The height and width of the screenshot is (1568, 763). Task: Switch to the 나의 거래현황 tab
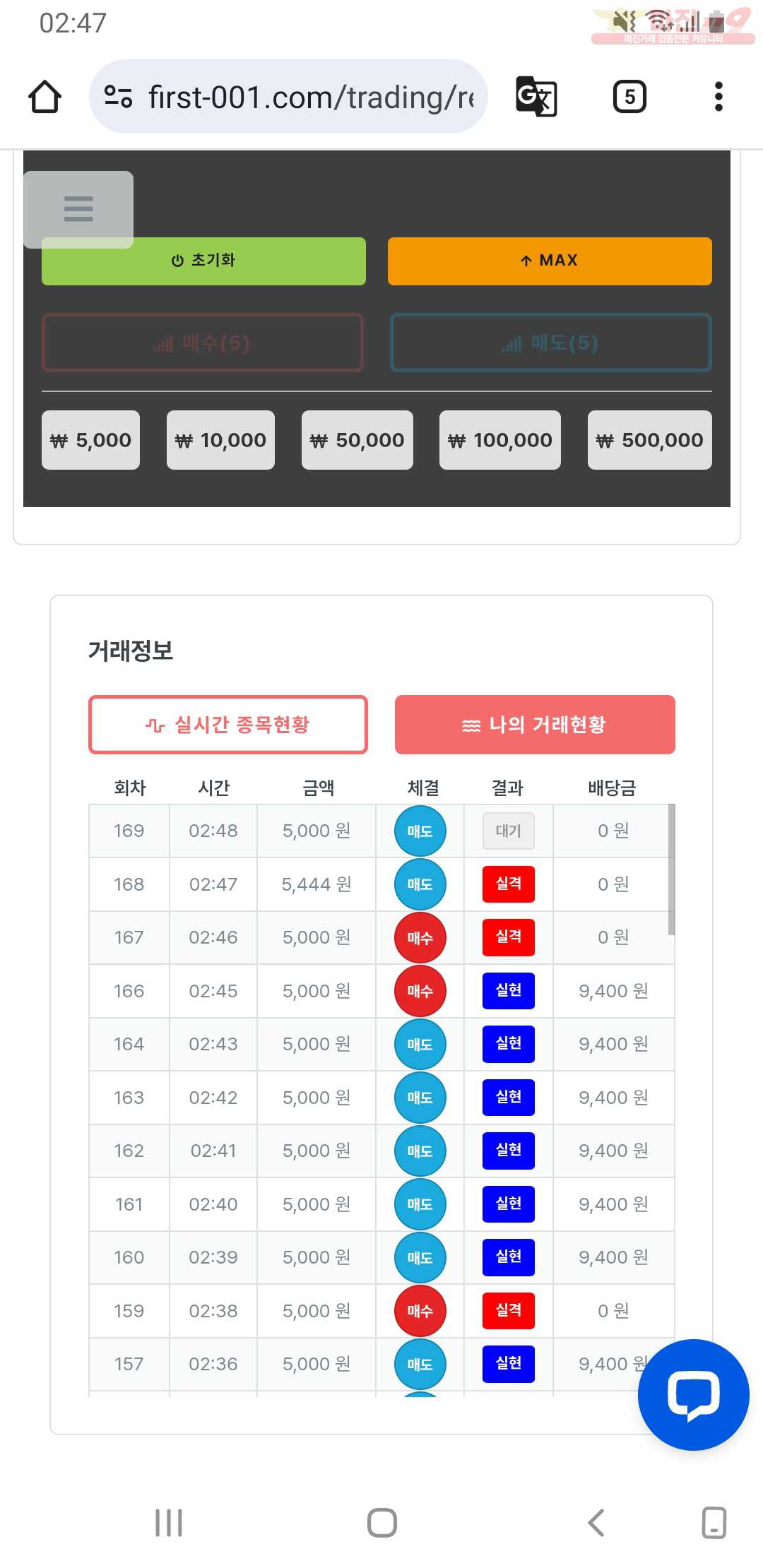coord(535,725)
